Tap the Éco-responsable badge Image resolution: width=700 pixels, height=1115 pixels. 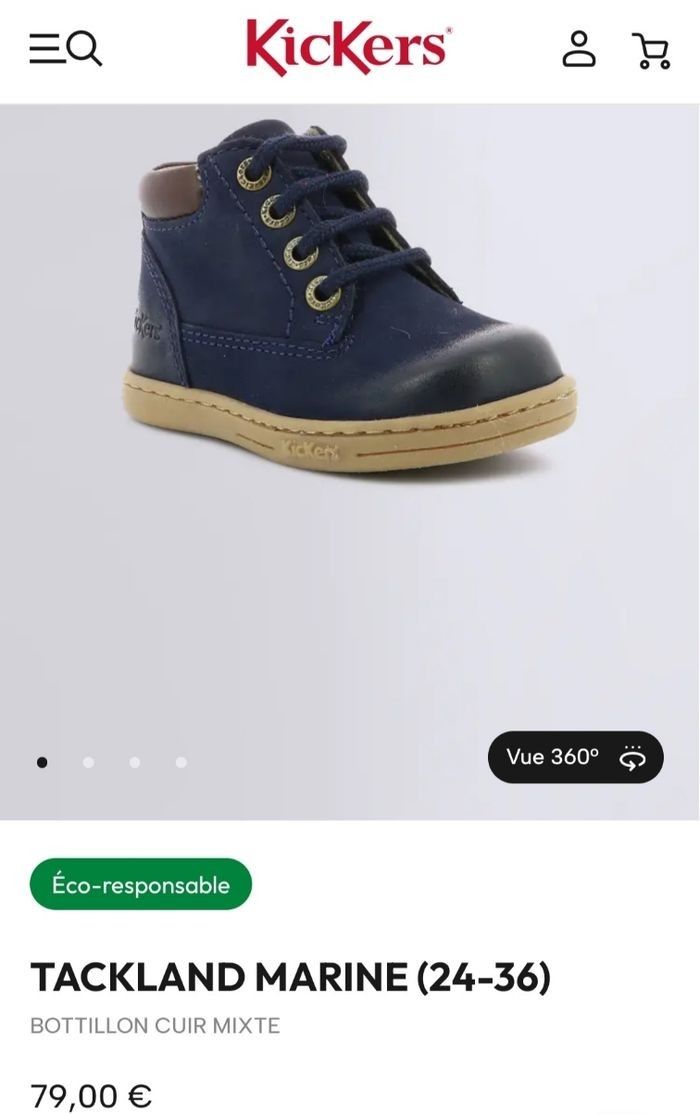[x=141, y=884]
